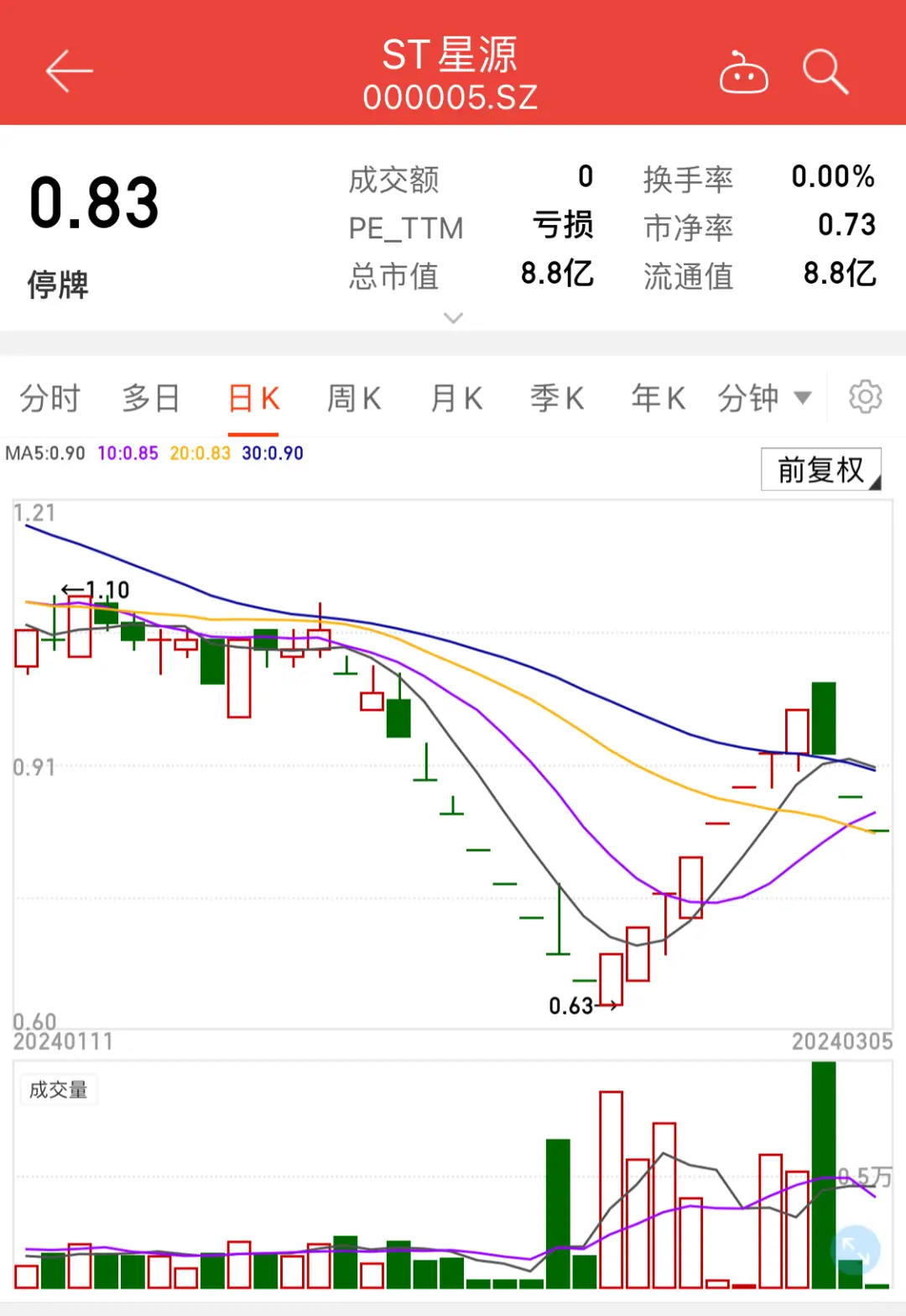Open stock search
Image resolution: width=906 pixels, height=1316 pixels.
coord(825,71)
